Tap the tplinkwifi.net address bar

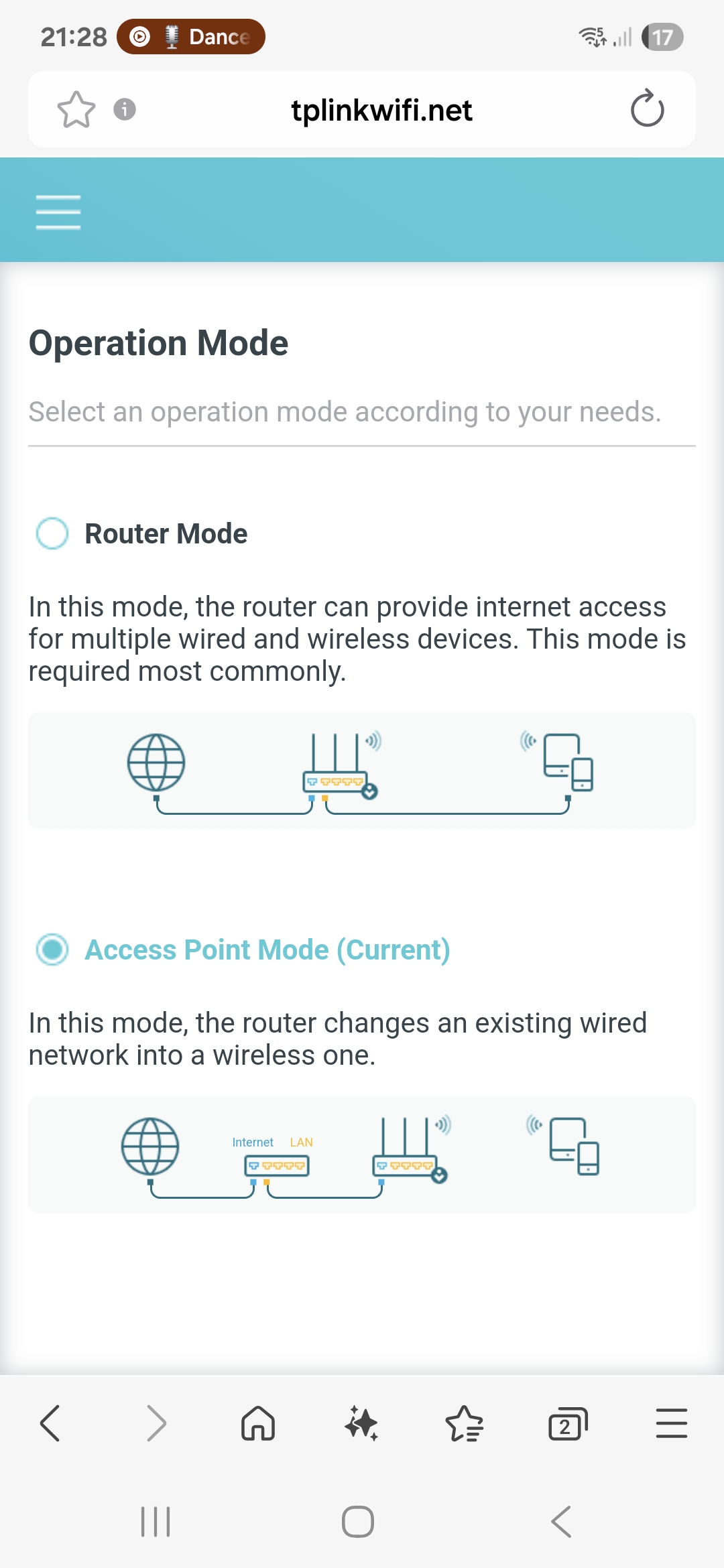point(381,111)
